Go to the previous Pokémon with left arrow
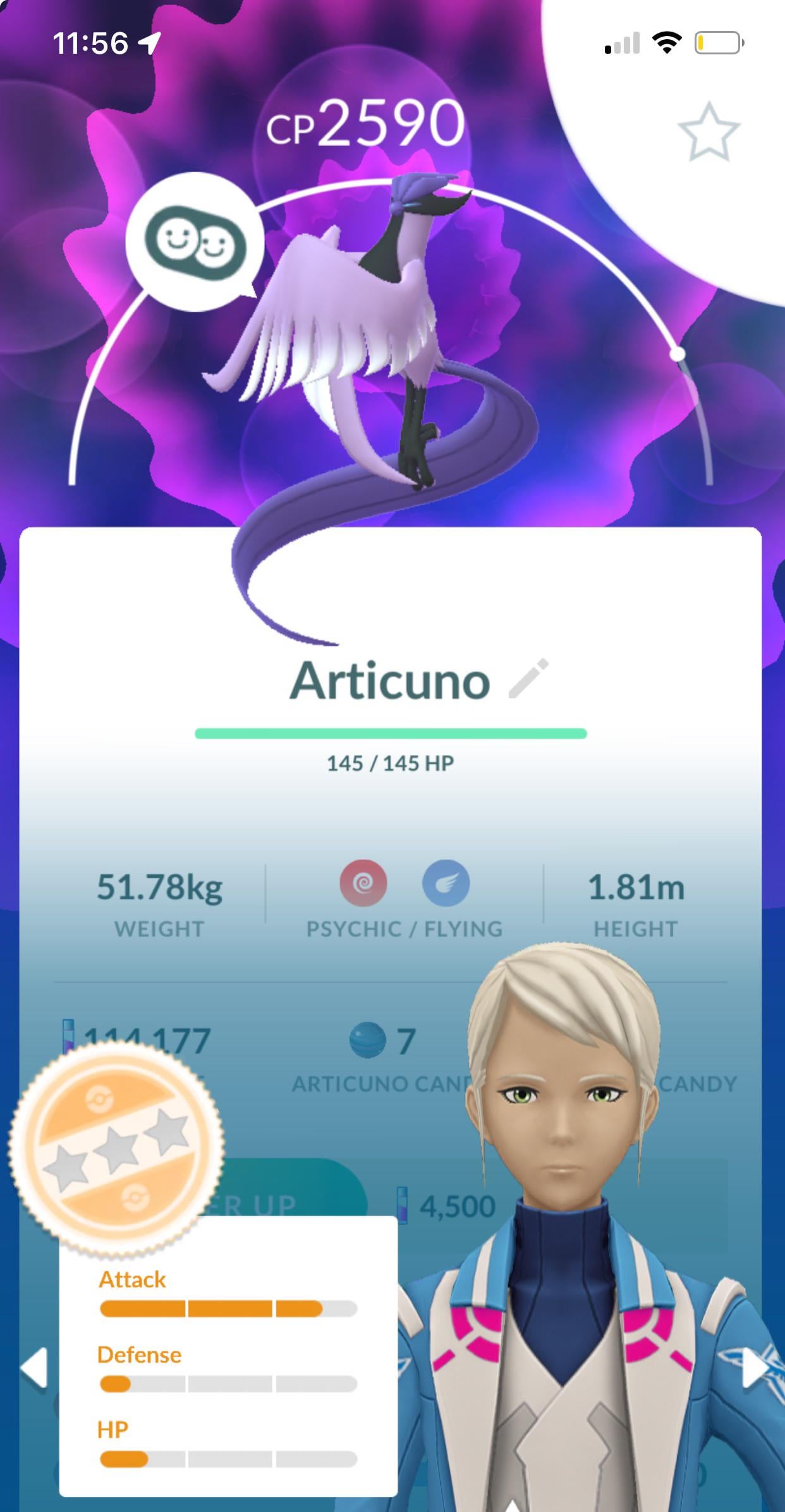The height and width of the screenshot is (1512, 785). [35, 1368]
